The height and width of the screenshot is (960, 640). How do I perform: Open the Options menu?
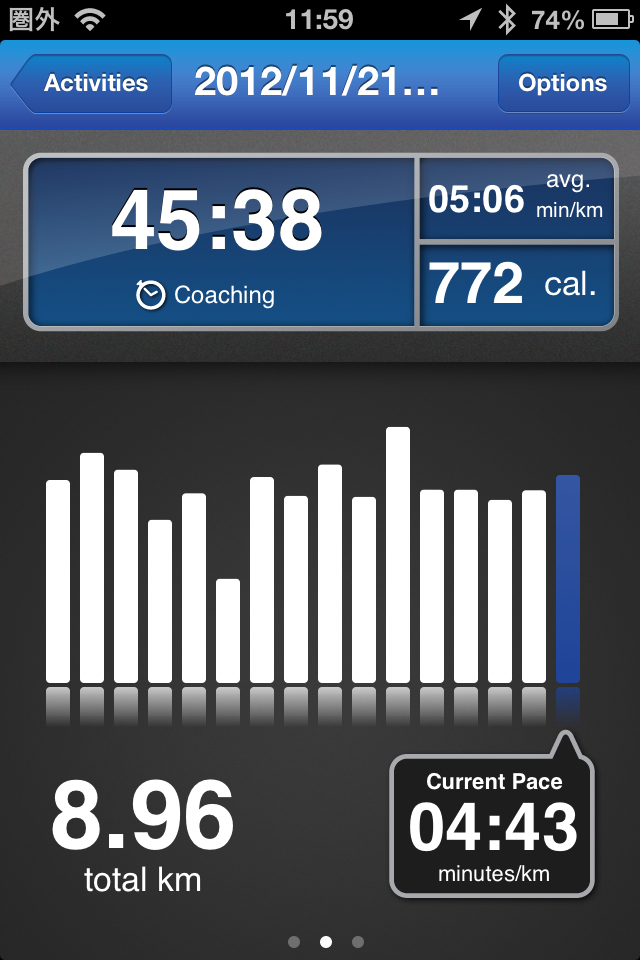click(561, 84)
